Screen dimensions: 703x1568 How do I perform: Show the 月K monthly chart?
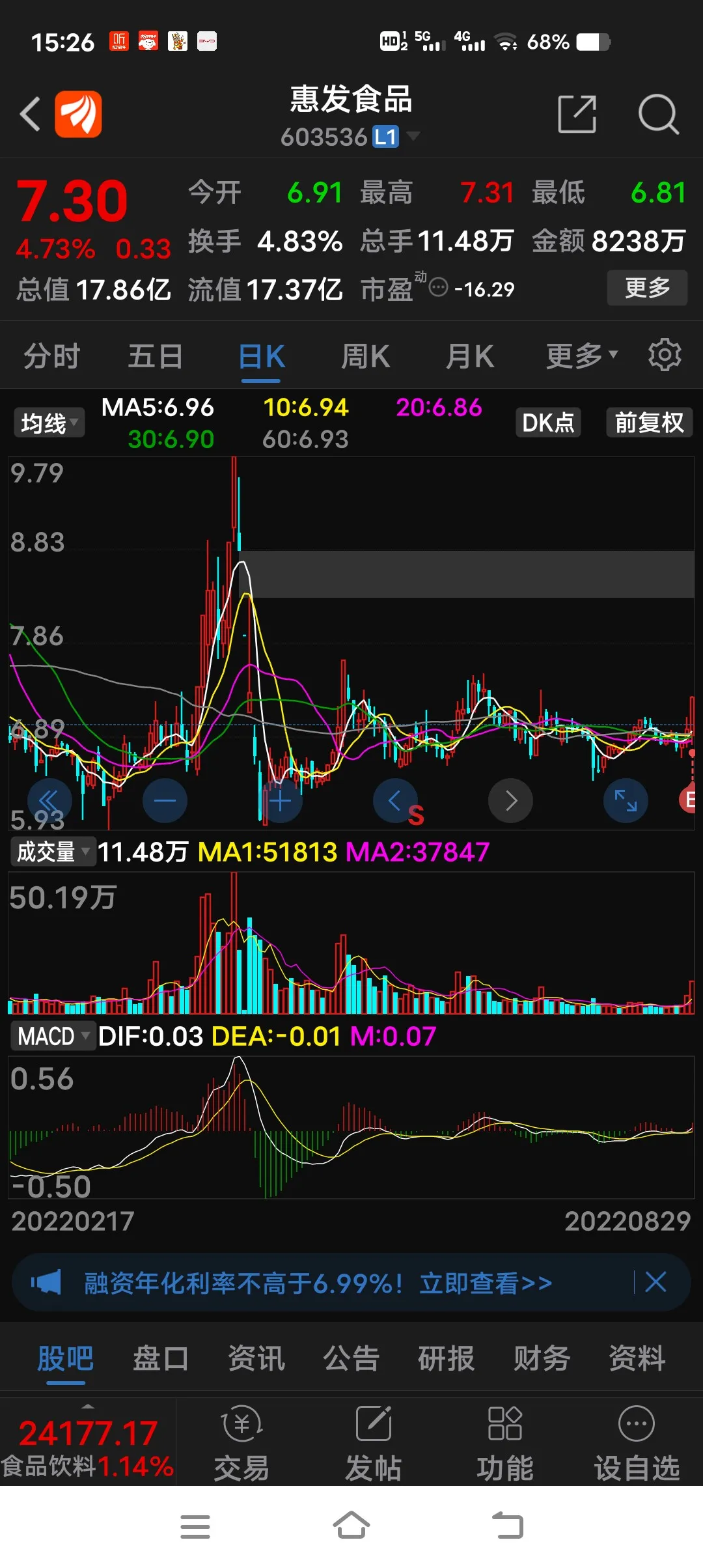click(469, 357)
